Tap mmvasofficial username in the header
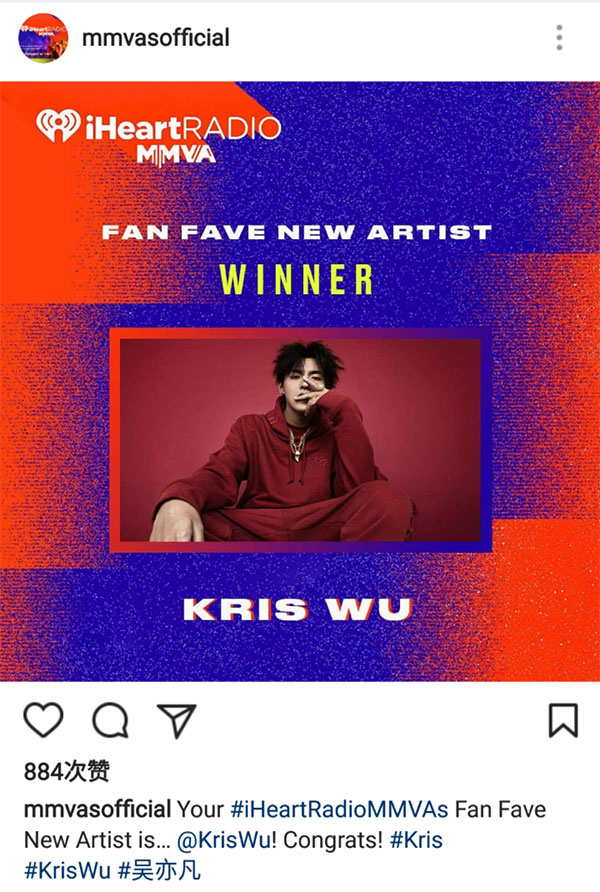 click(156, 38)
